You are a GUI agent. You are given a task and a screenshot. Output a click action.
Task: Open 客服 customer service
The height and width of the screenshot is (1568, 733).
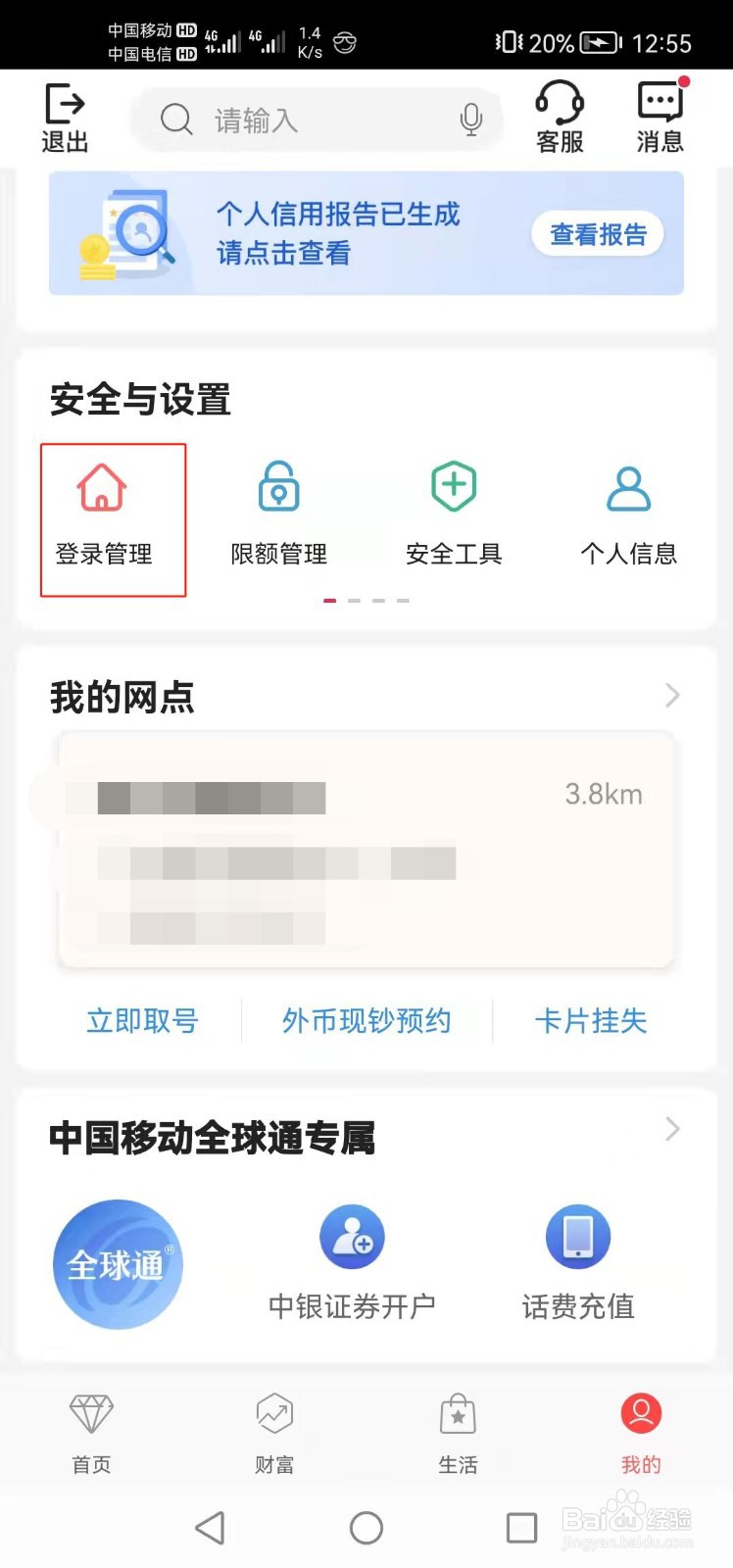(561, 117)
